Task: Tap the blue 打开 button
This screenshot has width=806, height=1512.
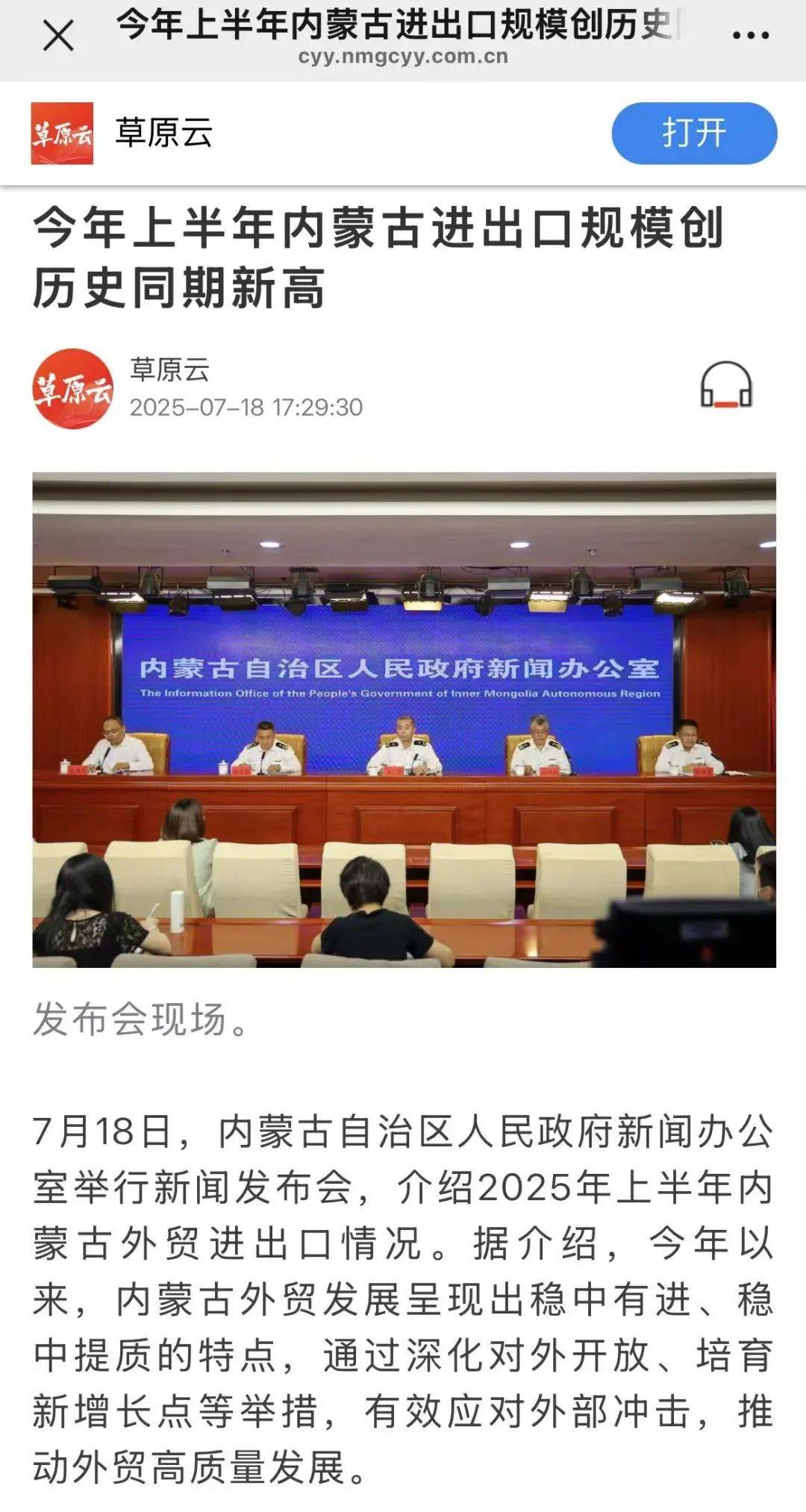Action: coord(694,134)
